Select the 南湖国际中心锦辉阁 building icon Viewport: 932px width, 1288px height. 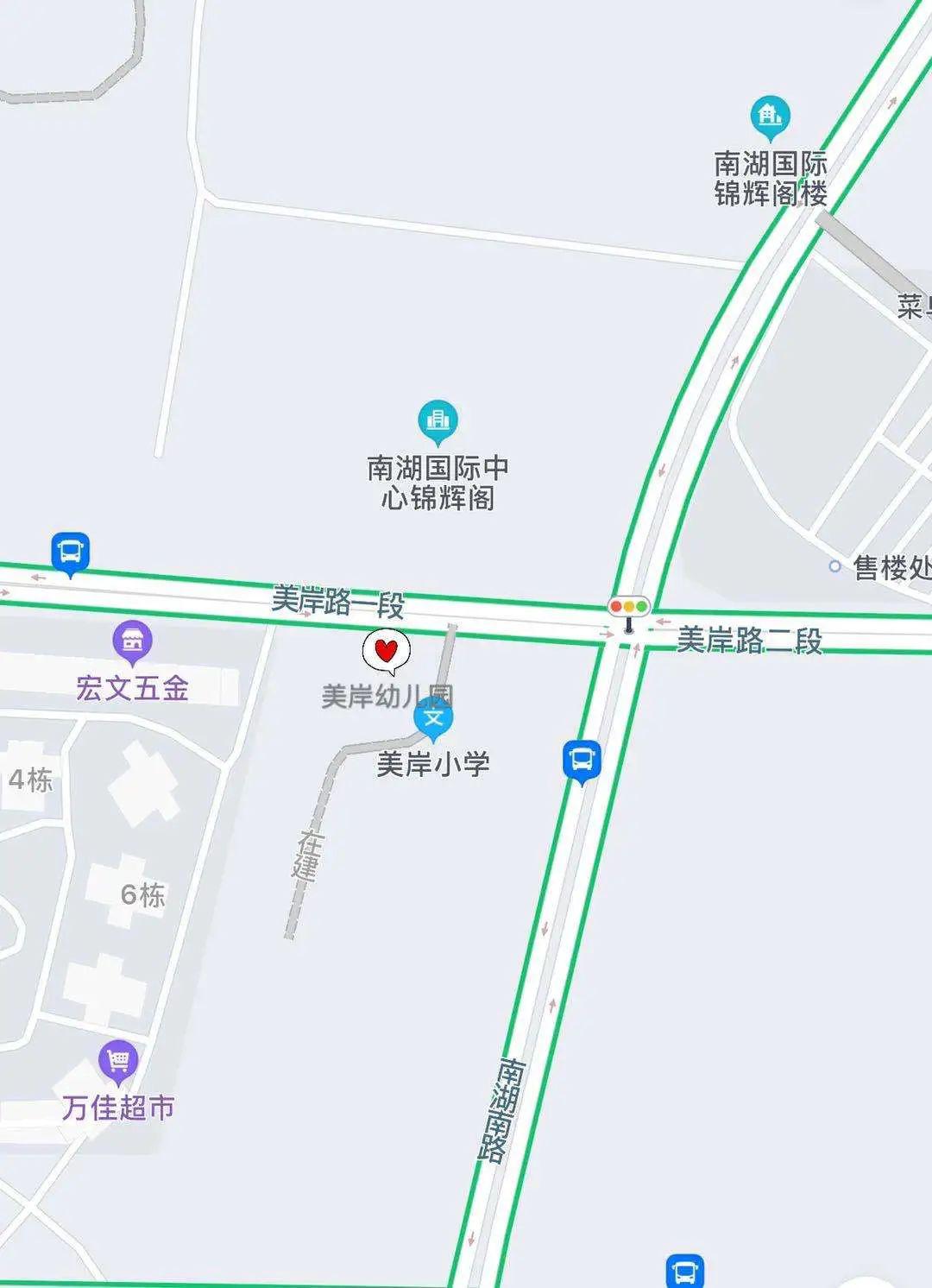pos(438,417)
